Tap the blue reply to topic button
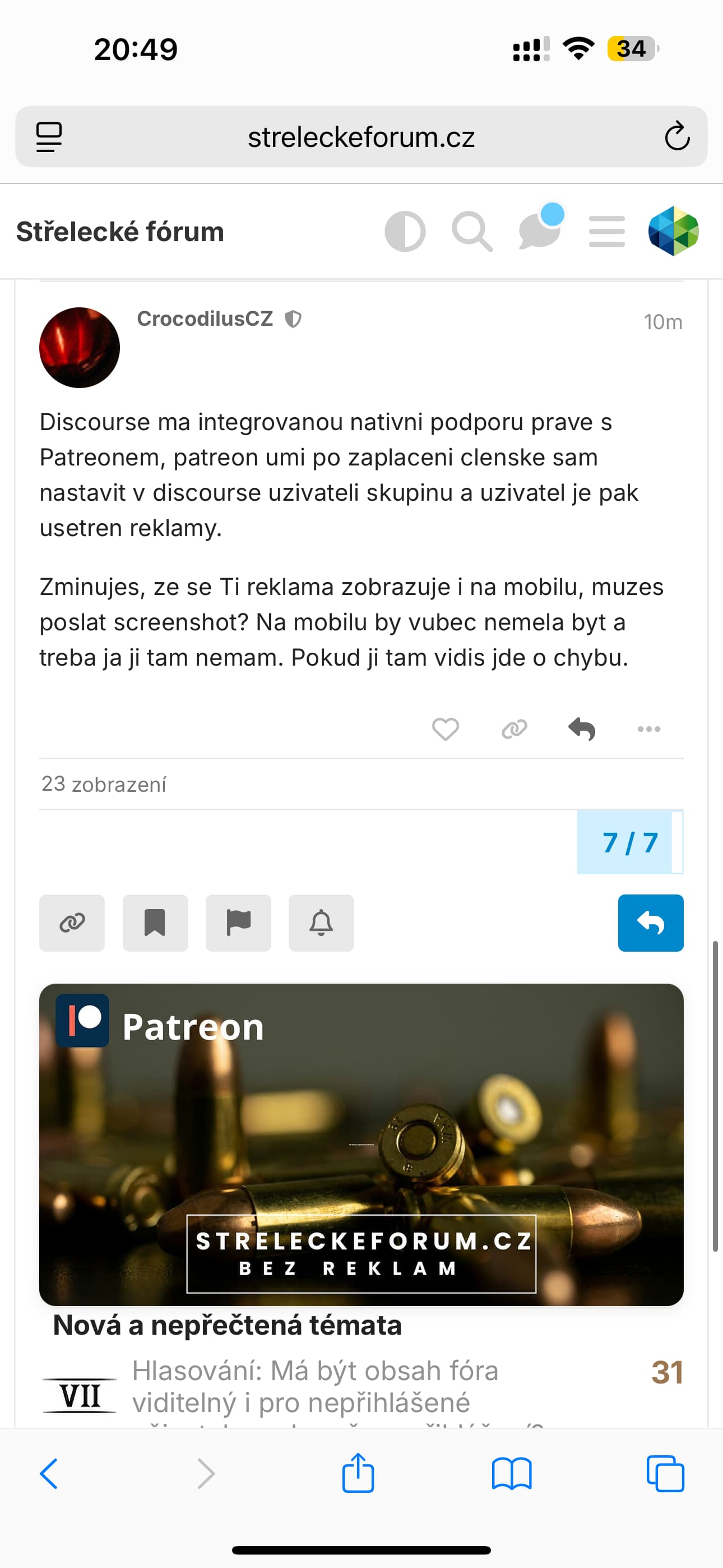723x1568 pixels. (x=651, y=923)
